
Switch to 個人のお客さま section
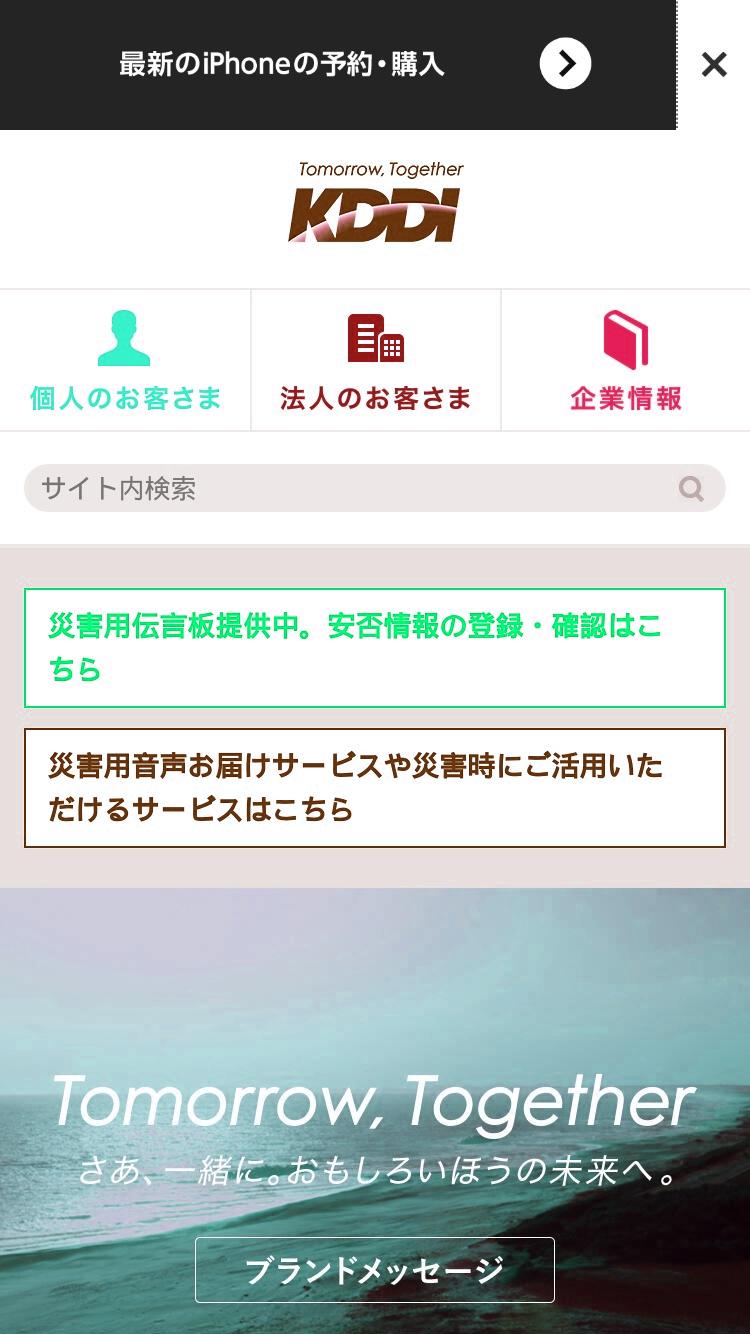[x=125, y=361]
